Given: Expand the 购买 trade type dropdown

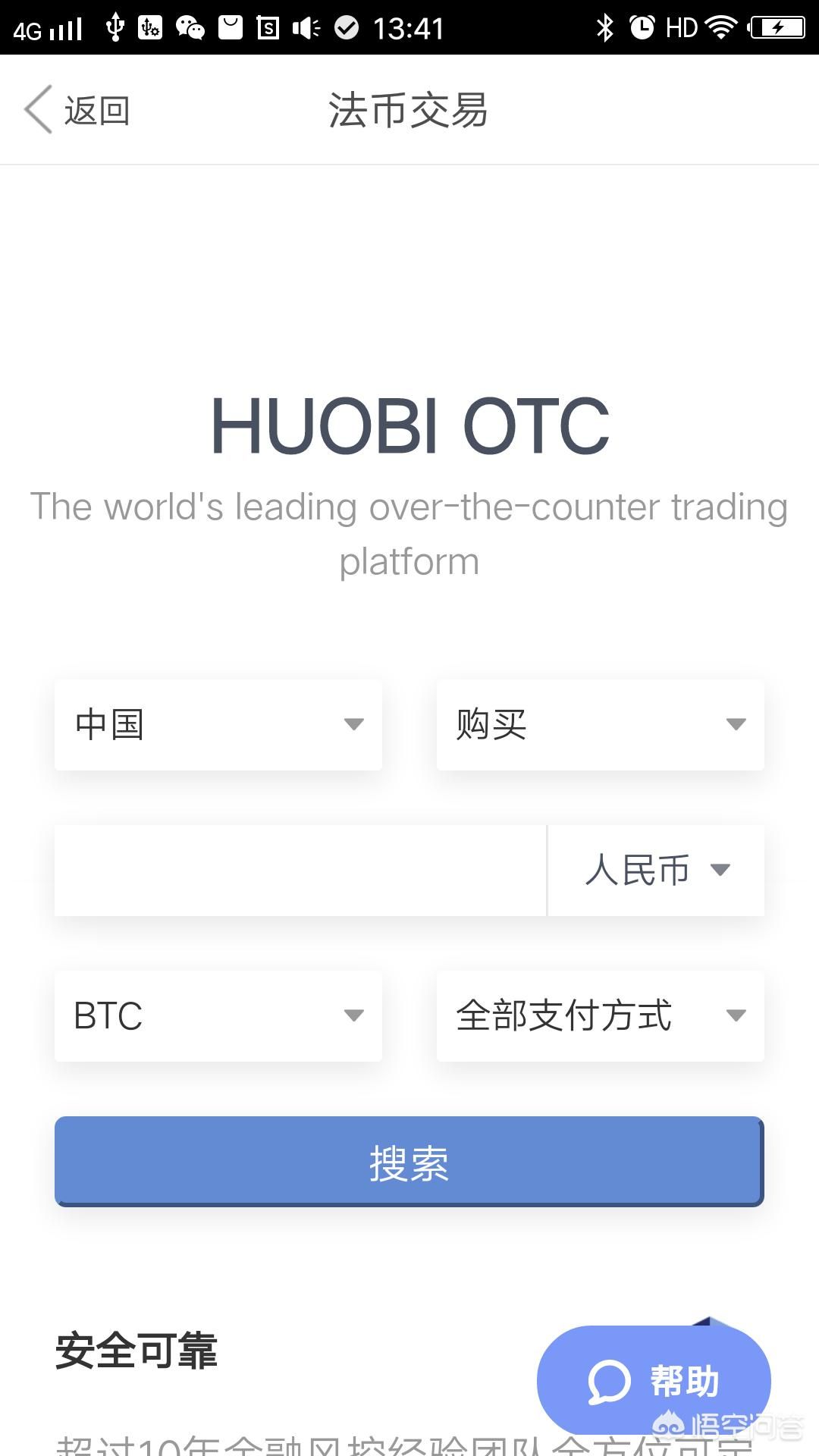Looking at the screenshot, I should (x=600, y=725).
